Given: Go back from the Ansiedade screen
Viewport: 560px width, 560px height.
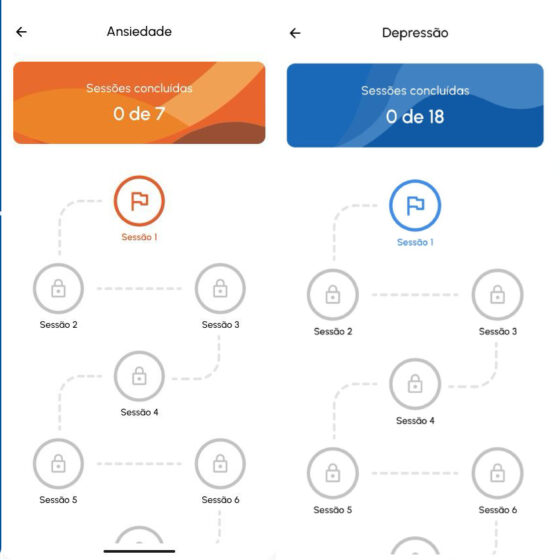Looking at the screenshot, I should tap(21, 32).
